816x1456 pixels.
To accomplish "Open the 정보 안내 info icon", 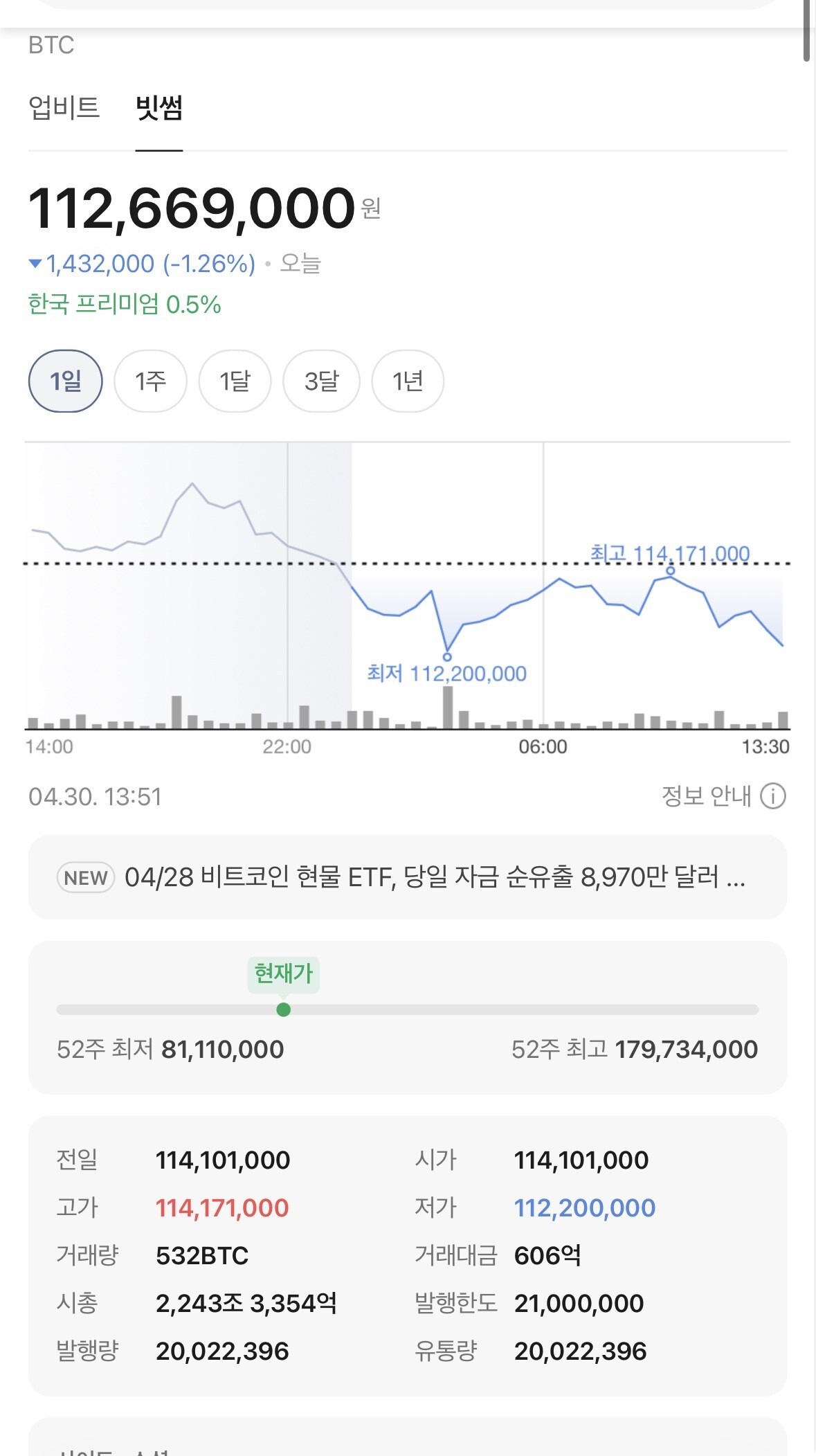I will 772,796.
